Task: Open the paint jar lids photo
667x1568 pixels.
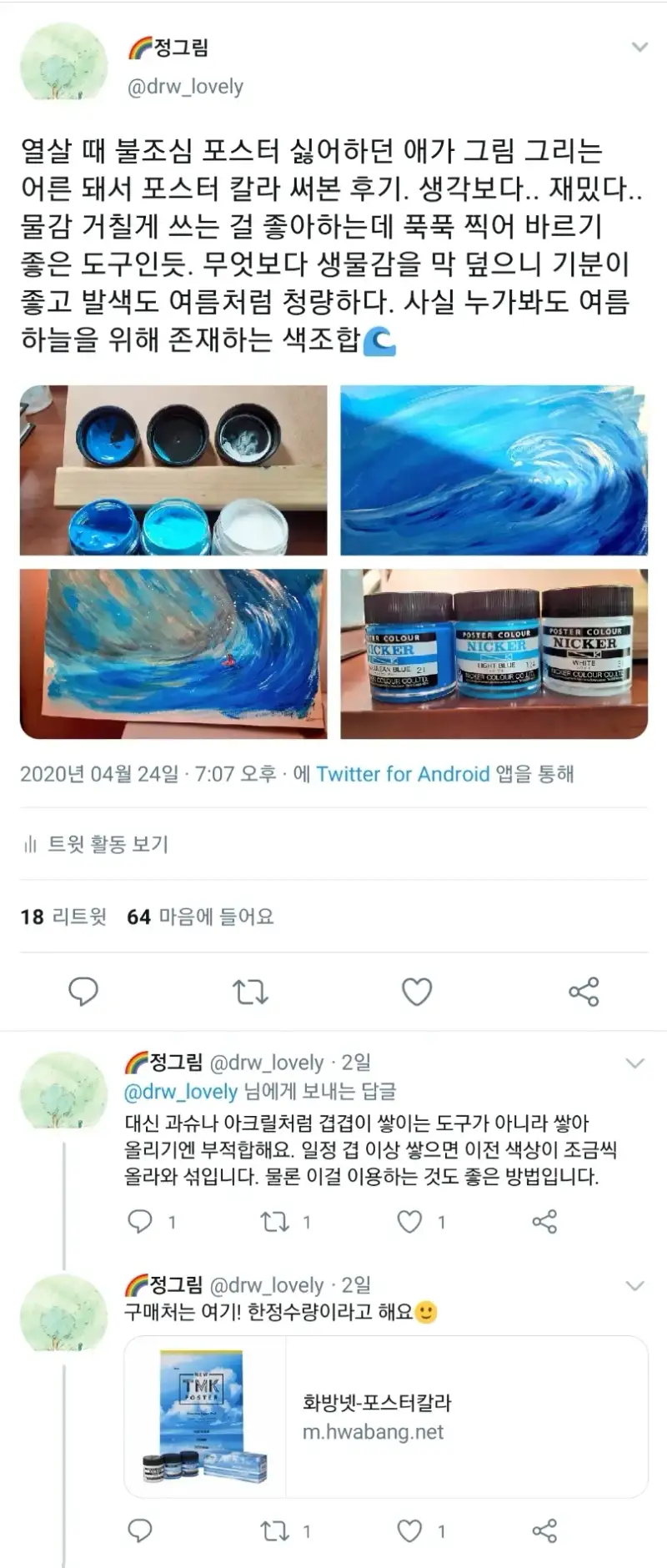Action: click(x=173, y=470)
